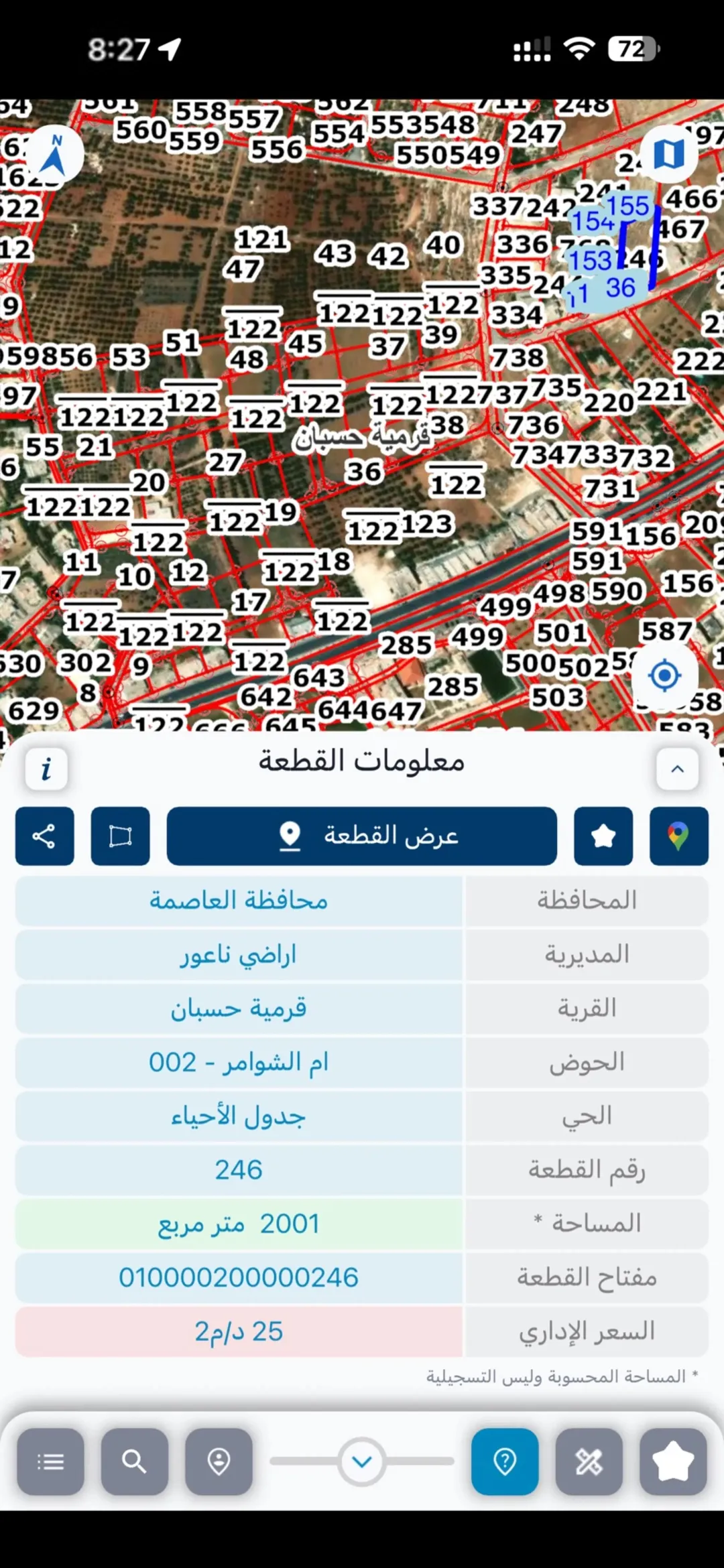
Task: Add parcel to favorites with star button
Action: click(x=603, y=836)
